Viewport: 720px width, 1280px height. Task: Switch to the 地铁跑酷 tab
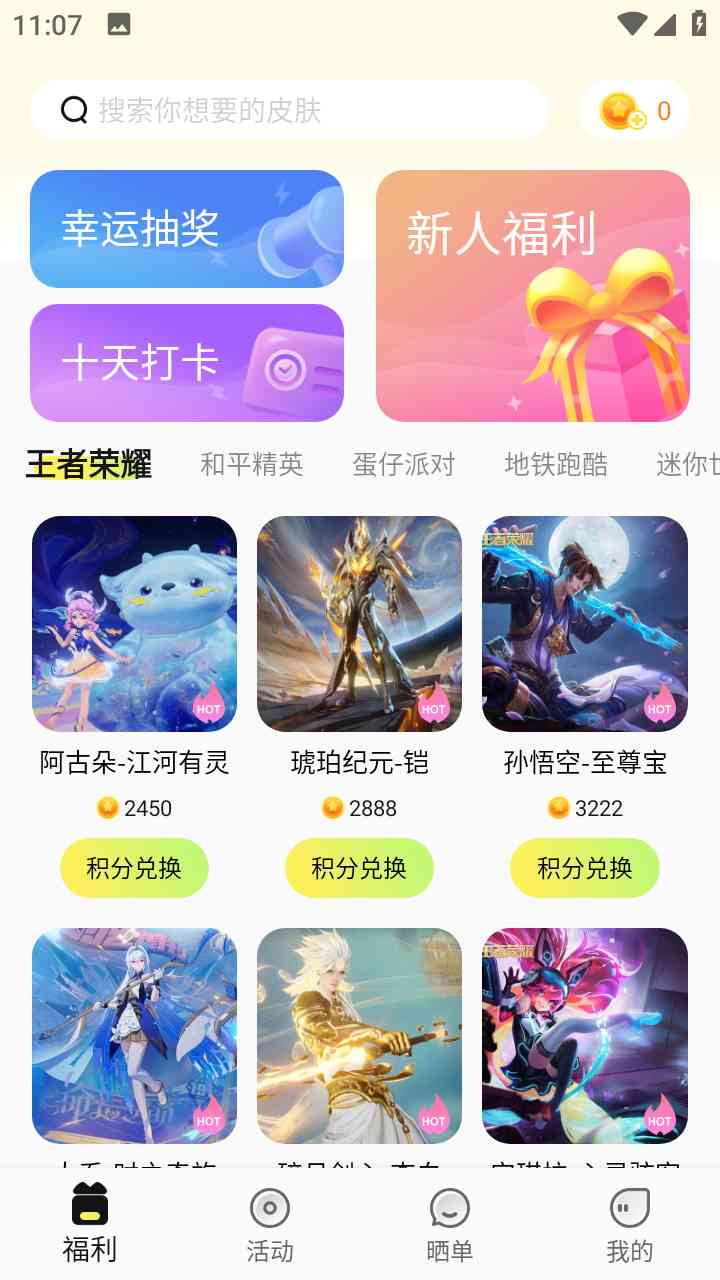click(x=556, y=464)
